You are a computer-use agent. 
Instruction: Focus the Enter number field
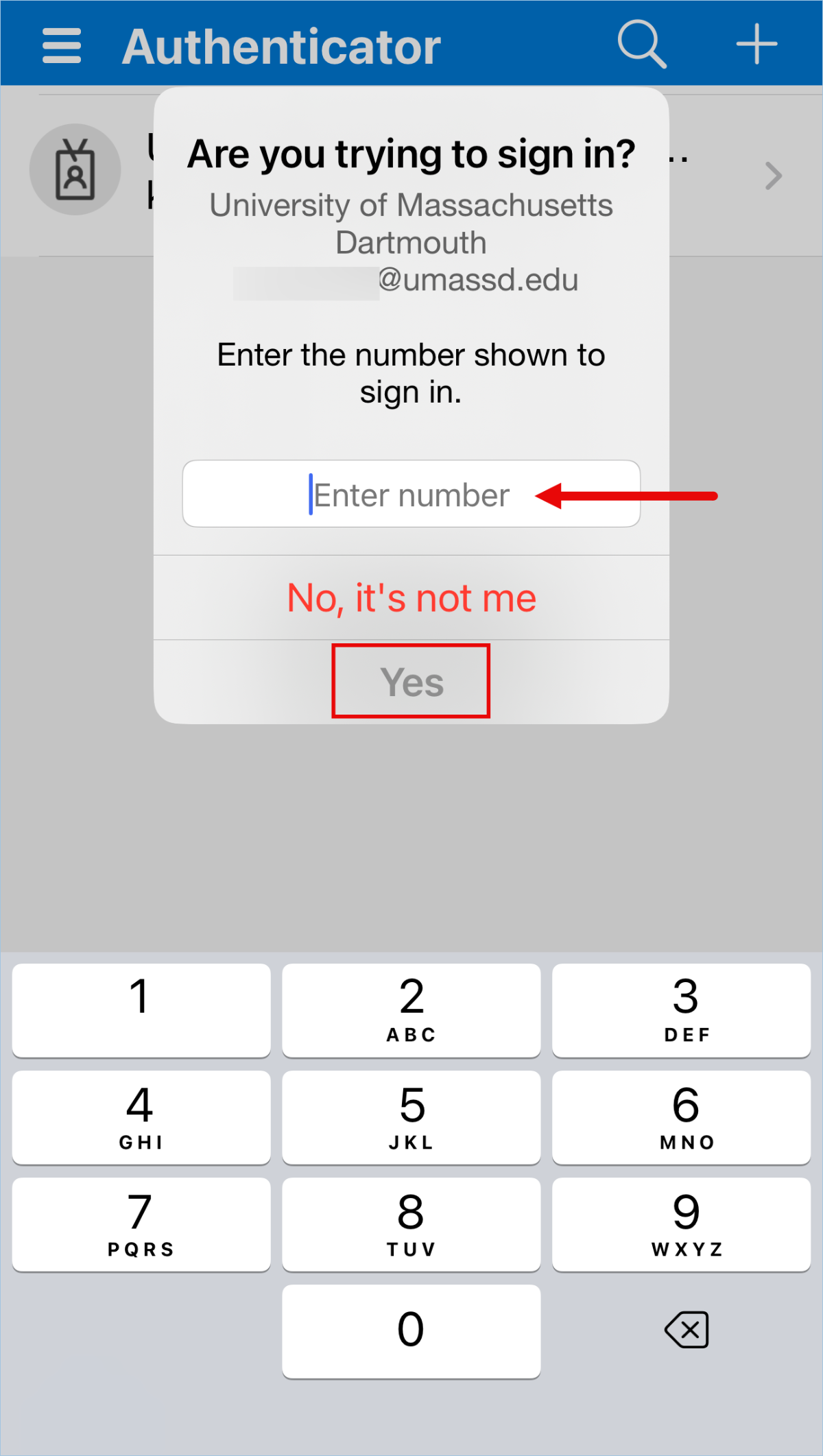point(411,494)
